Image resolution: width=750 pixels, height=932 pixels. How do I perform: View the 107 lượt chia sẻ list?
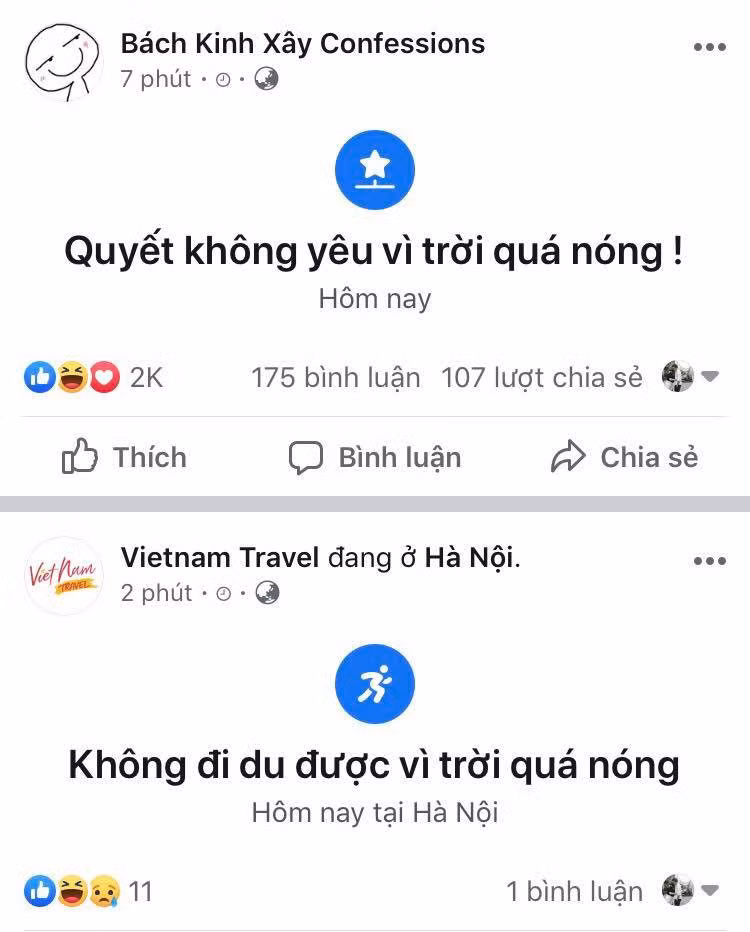click(x=542, y=378)
